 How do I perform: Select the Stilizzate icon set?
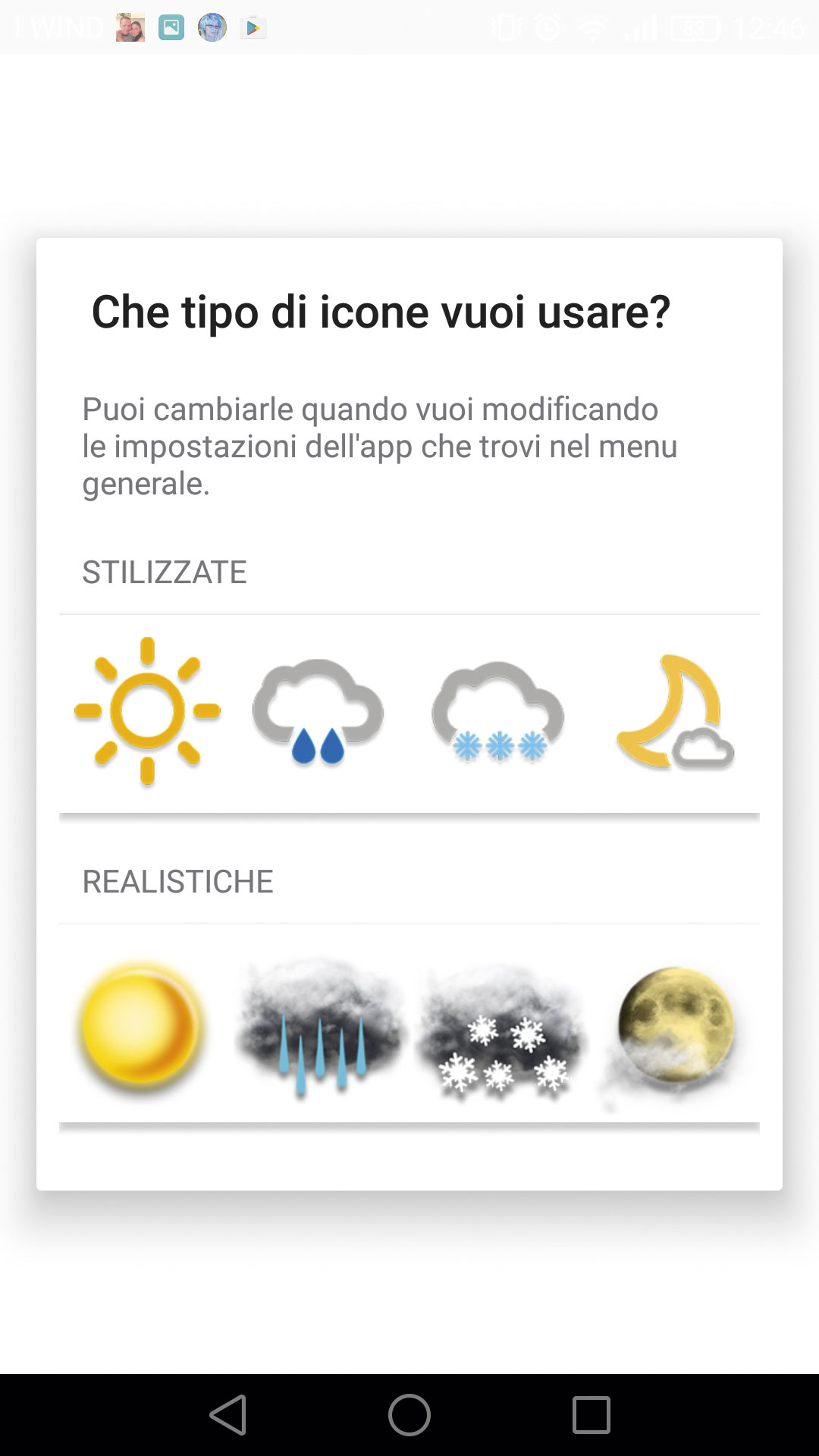[x=409, y=713]
